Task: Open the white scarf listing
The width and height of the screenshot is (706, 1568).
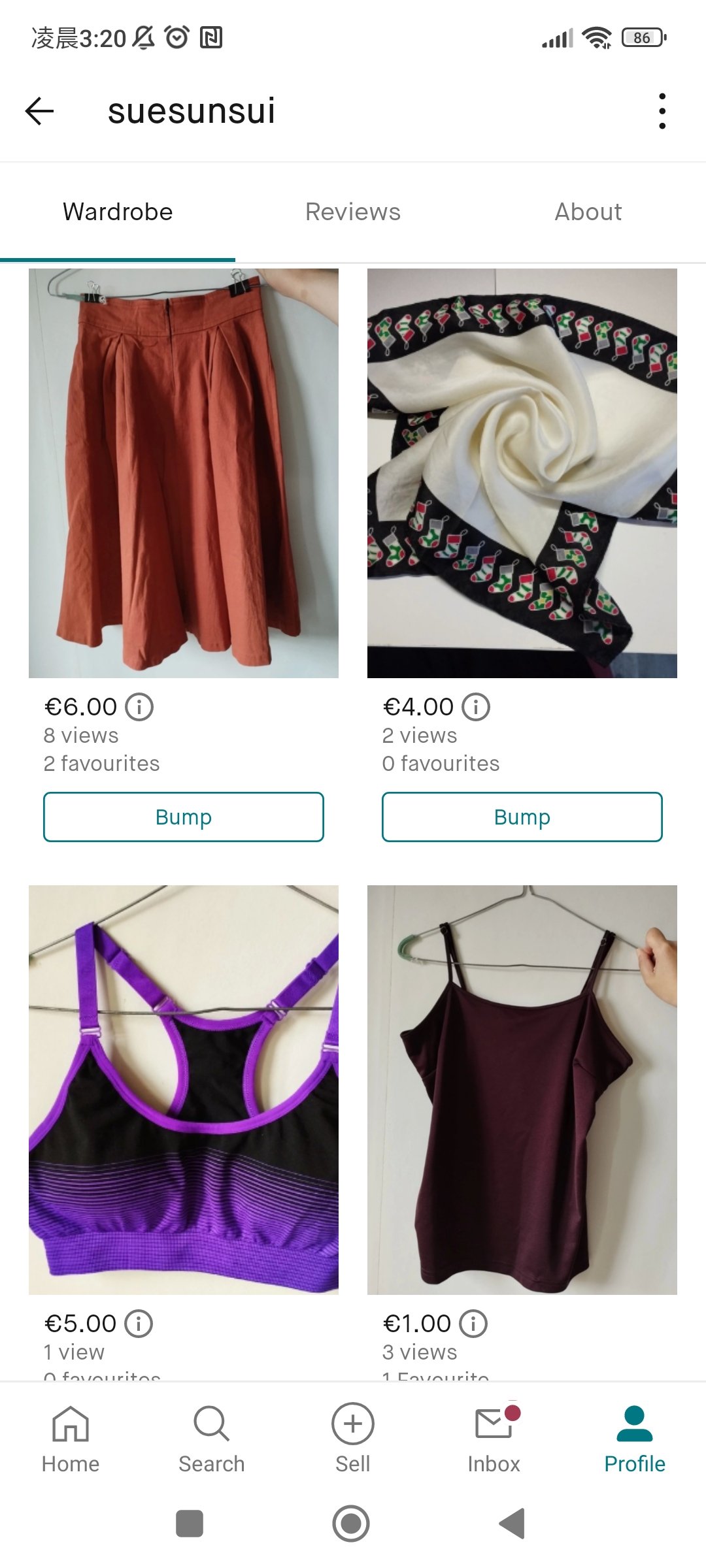Action: click(522, 473)
